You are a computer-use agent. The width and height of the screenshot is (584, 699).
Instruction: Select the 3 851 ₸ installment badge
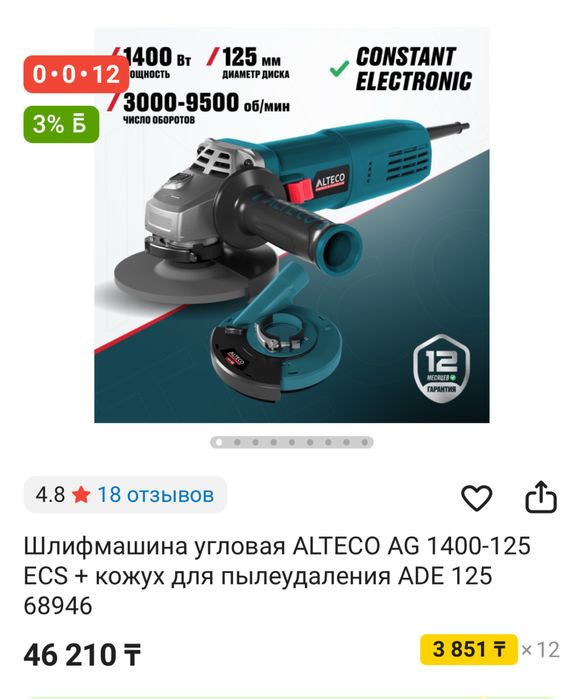click(x=469, y=649)
